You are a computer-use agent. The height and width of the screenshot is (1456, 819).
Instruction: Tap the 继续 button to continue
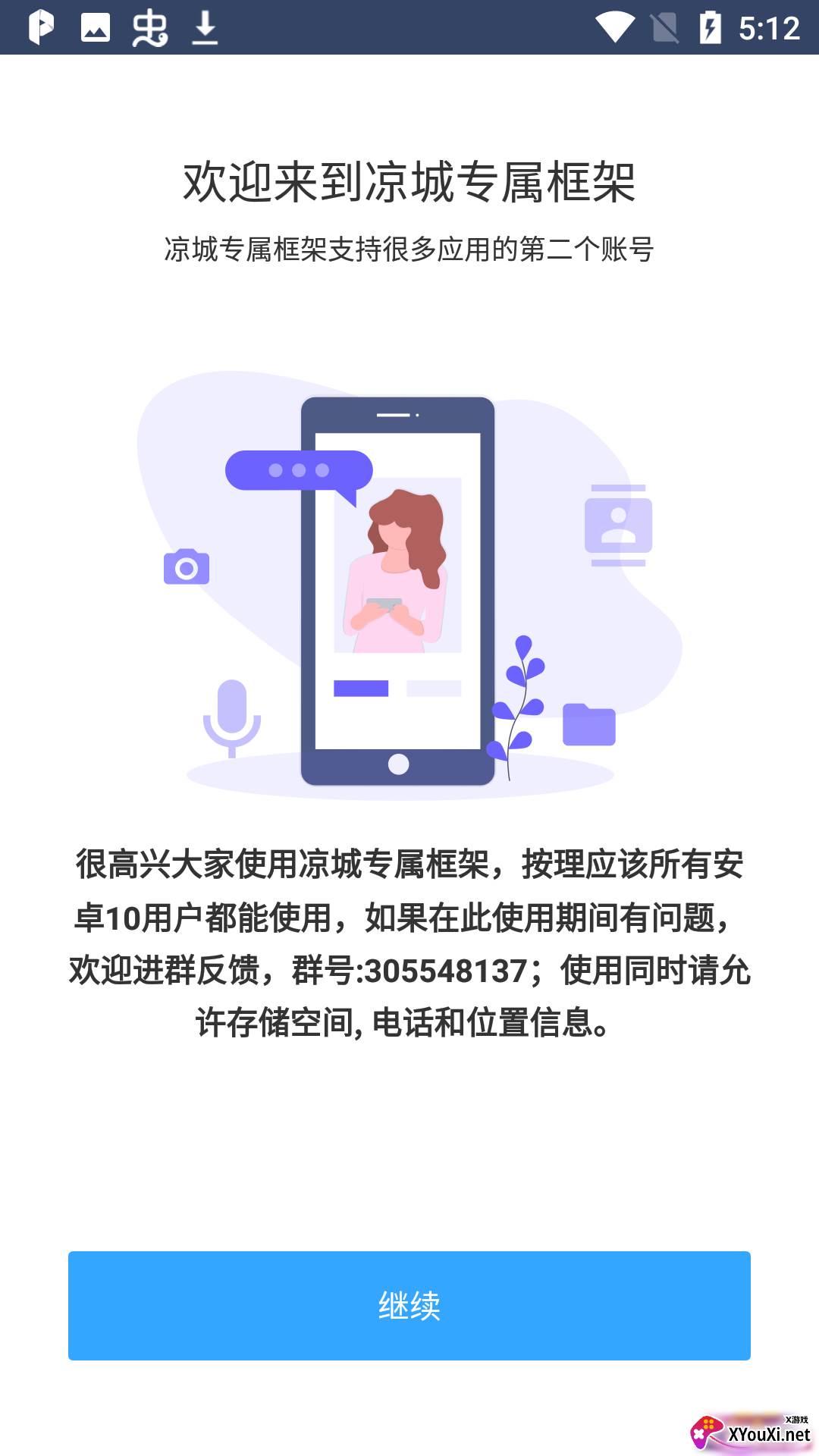click(409, 1305)
